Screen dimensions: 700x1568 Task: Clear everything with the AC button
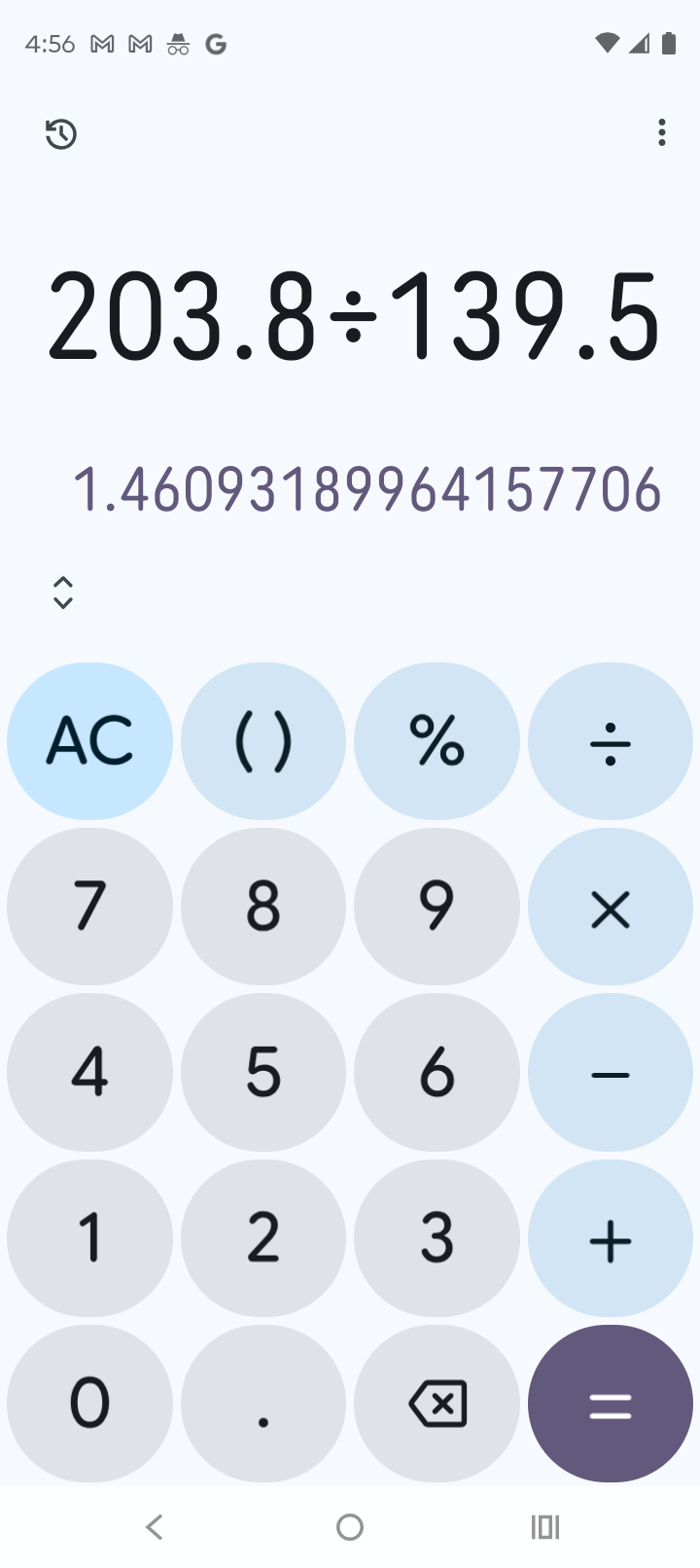point(89,741)
